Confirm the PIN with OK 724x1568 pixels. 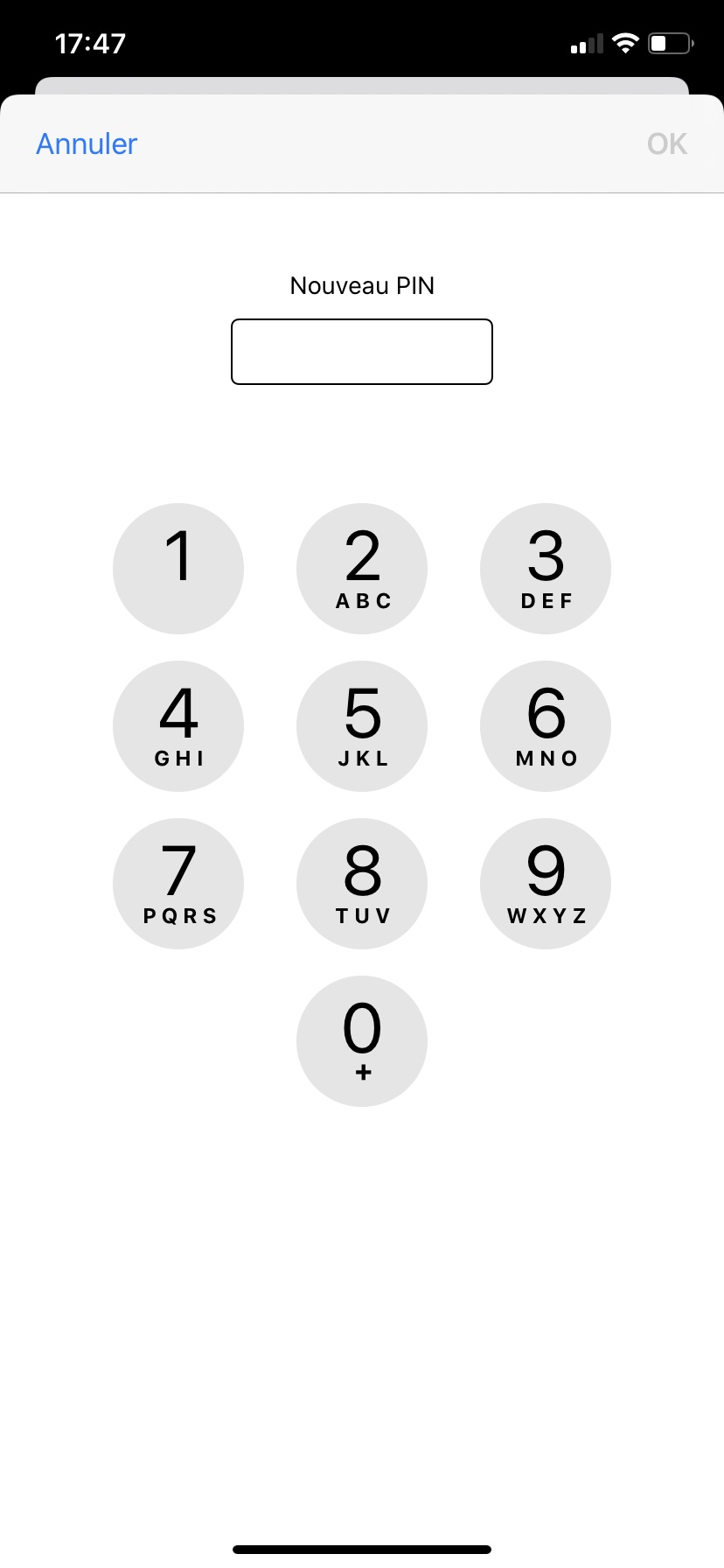666,143
